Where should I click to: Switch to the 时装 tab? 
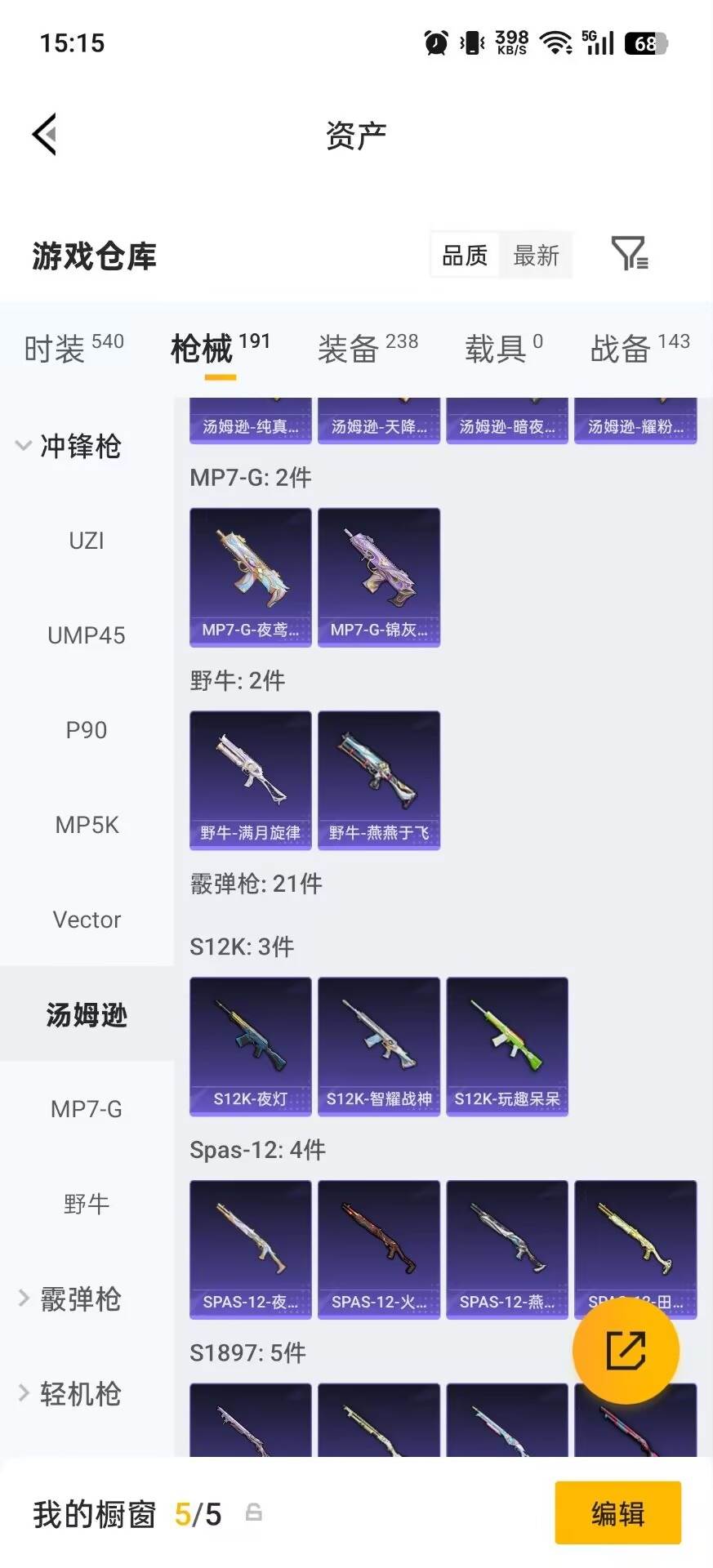pos(74,349)
